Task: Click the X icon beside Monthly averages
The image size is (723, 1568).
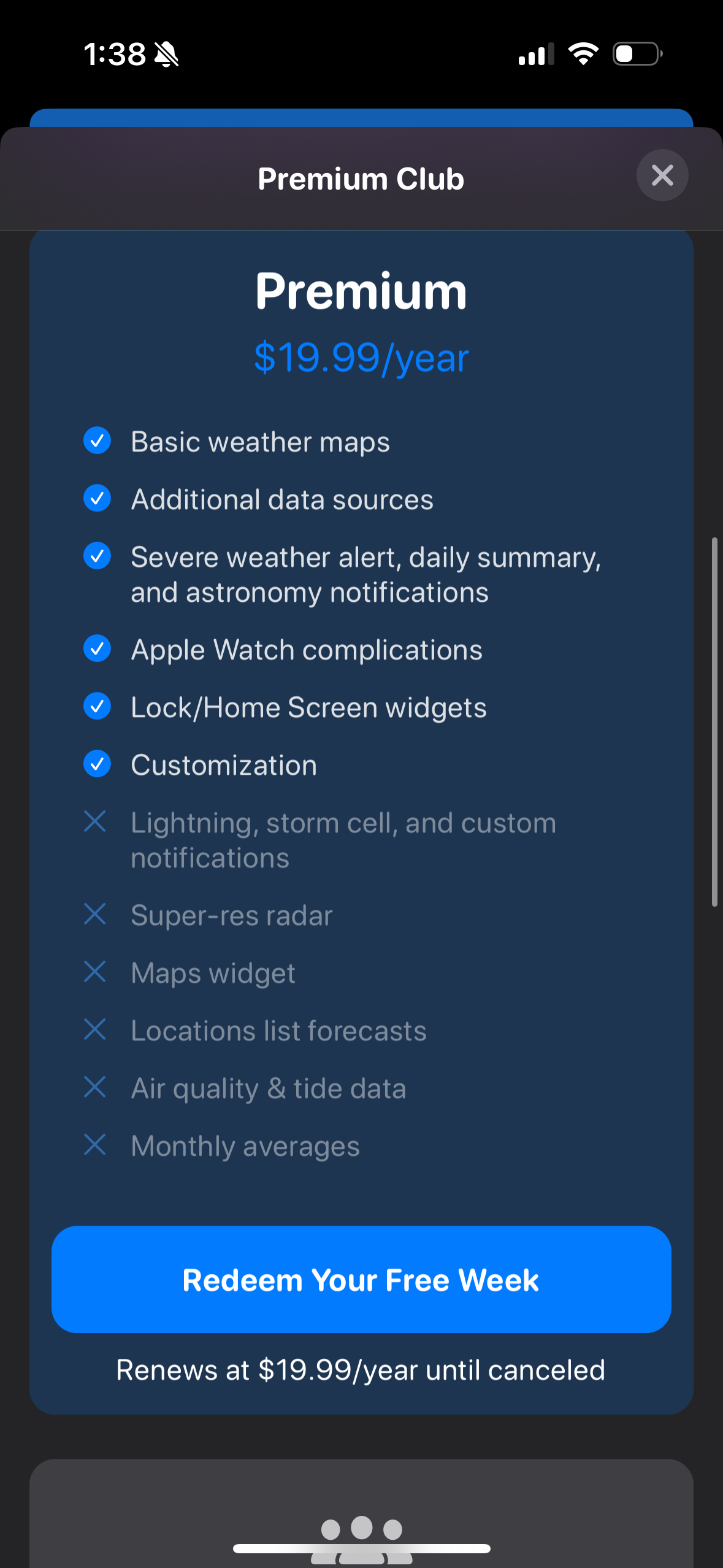Action: click(x=96, y=1145)
